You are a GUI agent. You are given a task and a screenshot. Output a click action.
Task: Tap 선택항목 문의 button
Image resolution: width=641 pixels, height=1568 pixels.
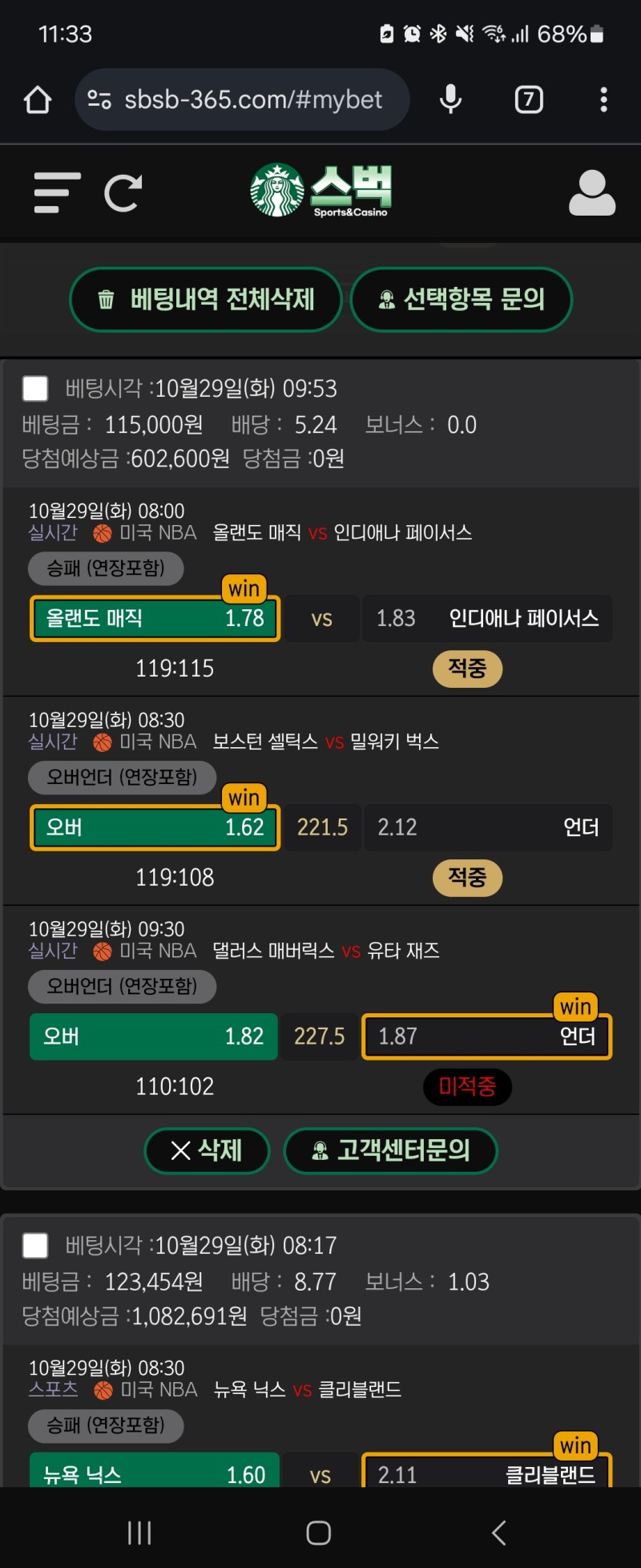coord(462,300)
